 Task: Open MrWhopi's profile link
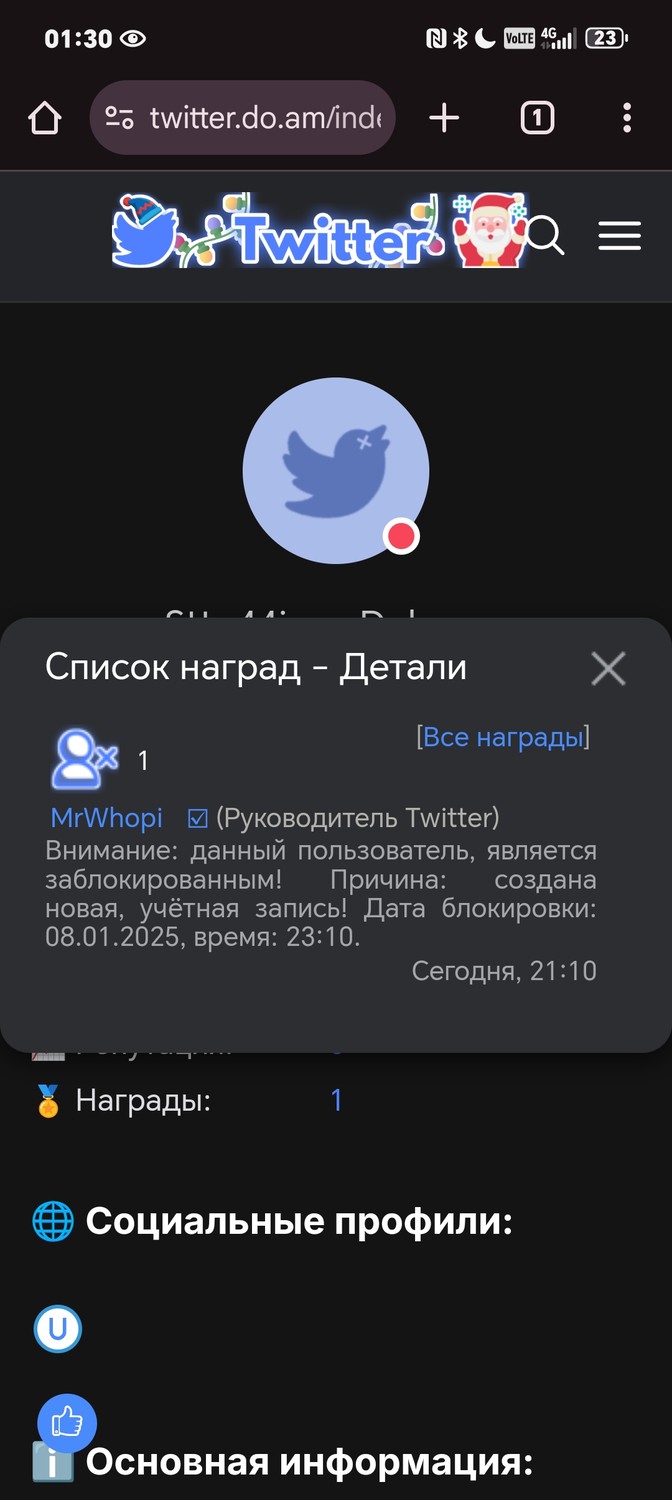(x=107, y=818)
